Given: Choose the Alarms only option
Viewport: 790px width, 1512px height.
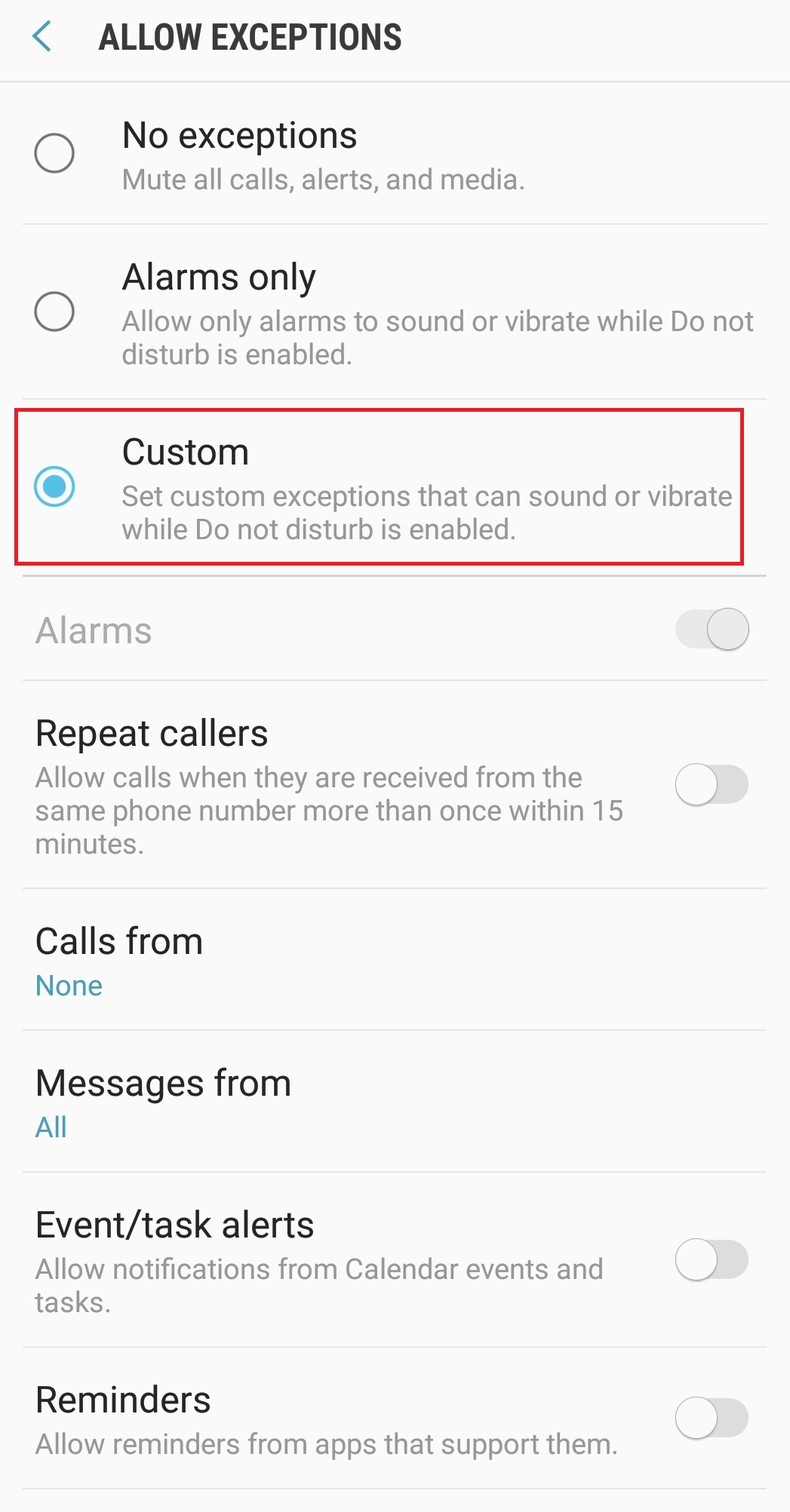Looking at the screenshot, I should coord(395,312).
